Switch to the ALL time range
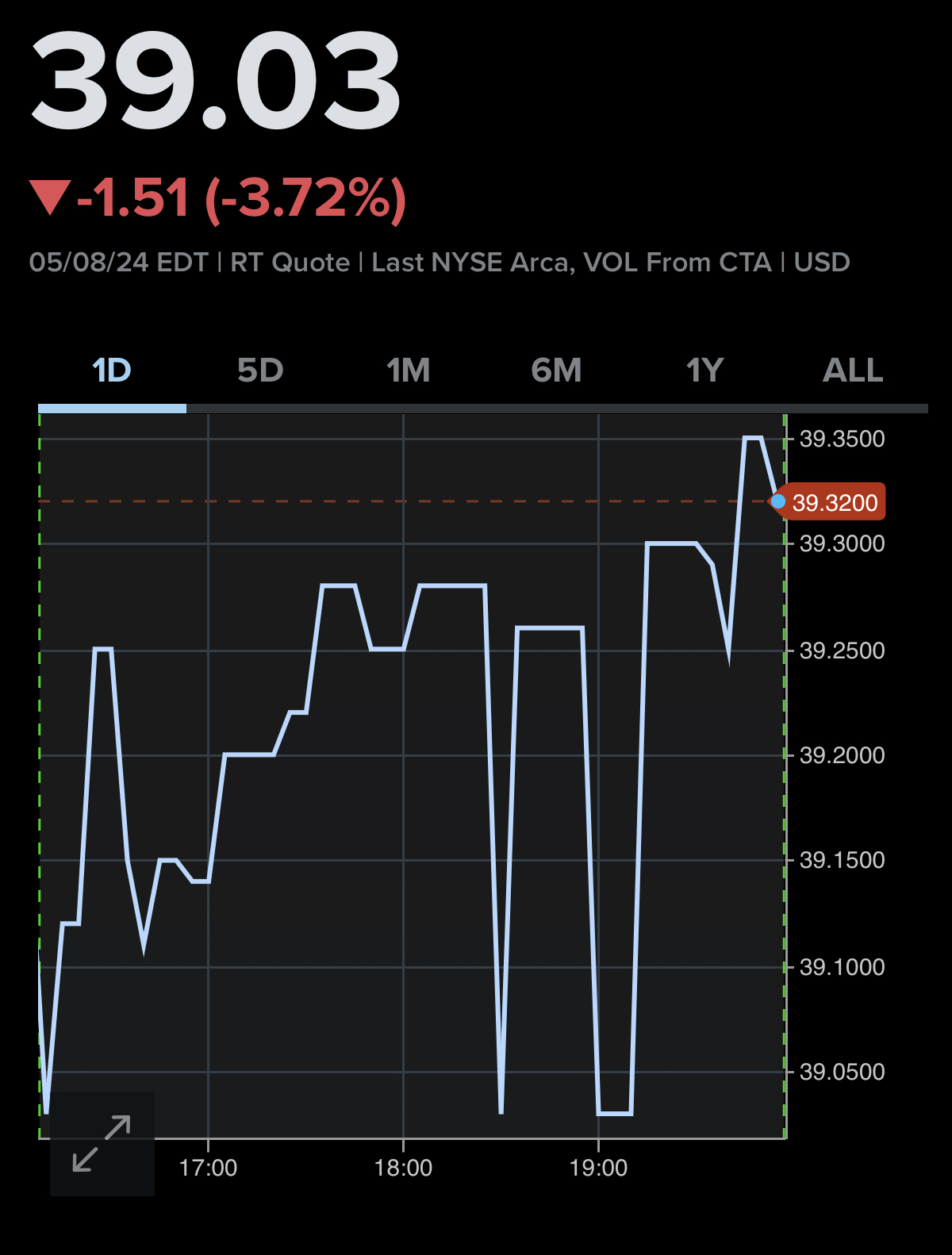This screenshot has height=1255, width=952. point(853,370)
